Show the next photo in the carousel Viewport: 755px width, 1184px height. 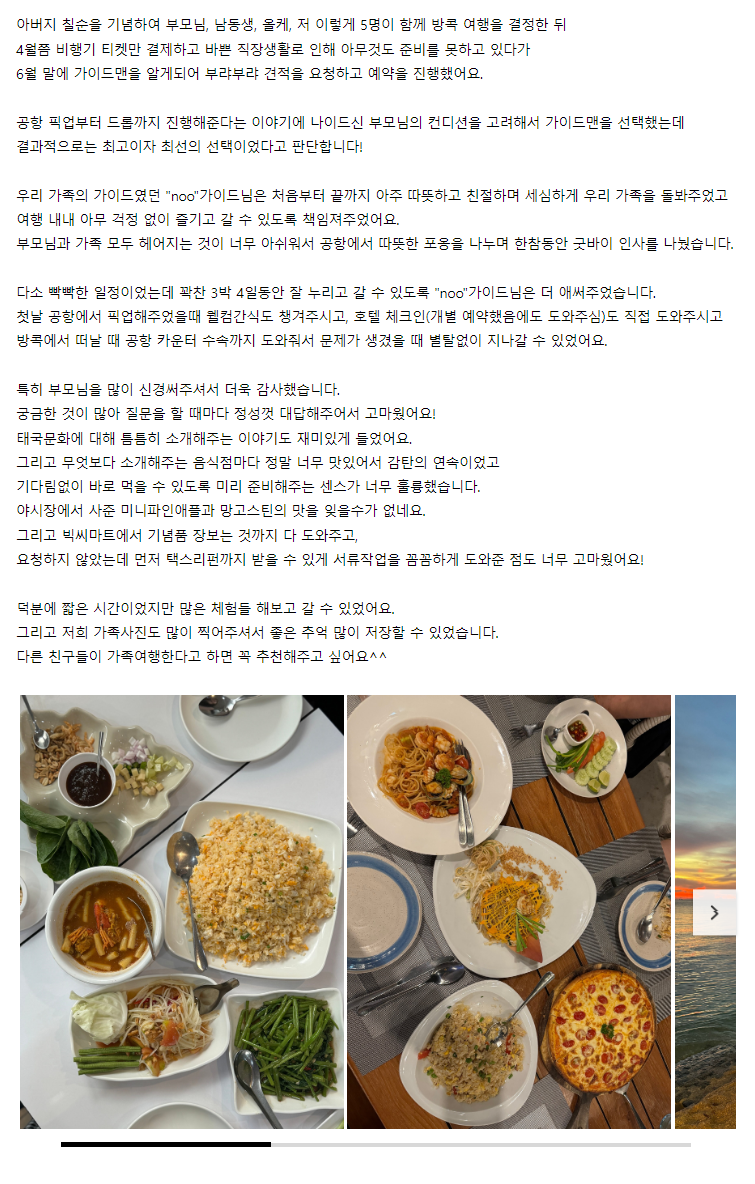pos(714,912)
